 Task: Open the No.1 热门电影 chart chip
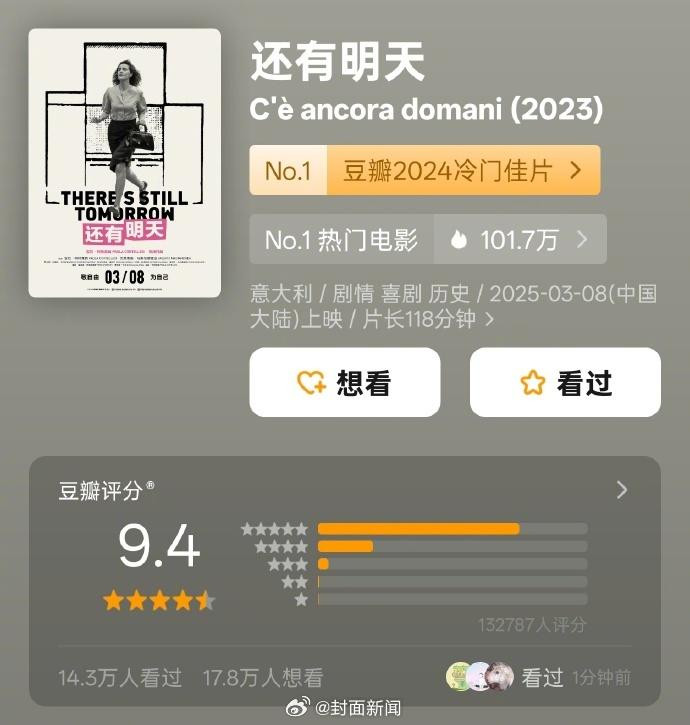point(427,239)
